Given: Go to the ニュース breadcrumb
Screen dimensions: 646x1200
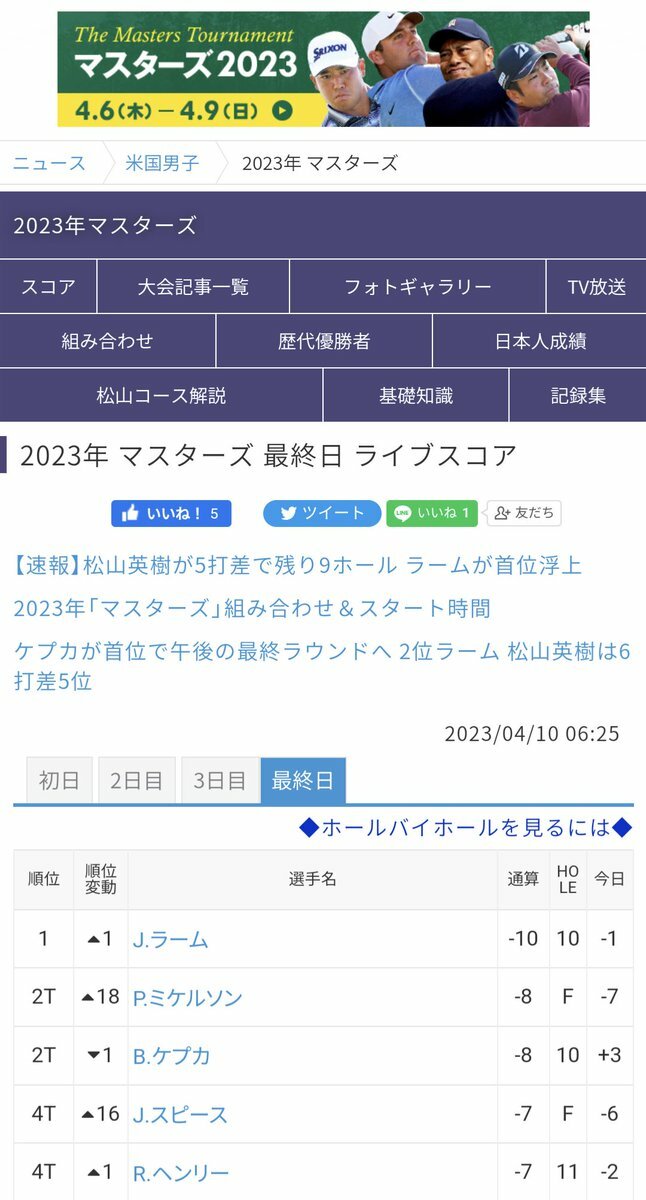Looking at the screenshot, I should (x=49, y=163).
